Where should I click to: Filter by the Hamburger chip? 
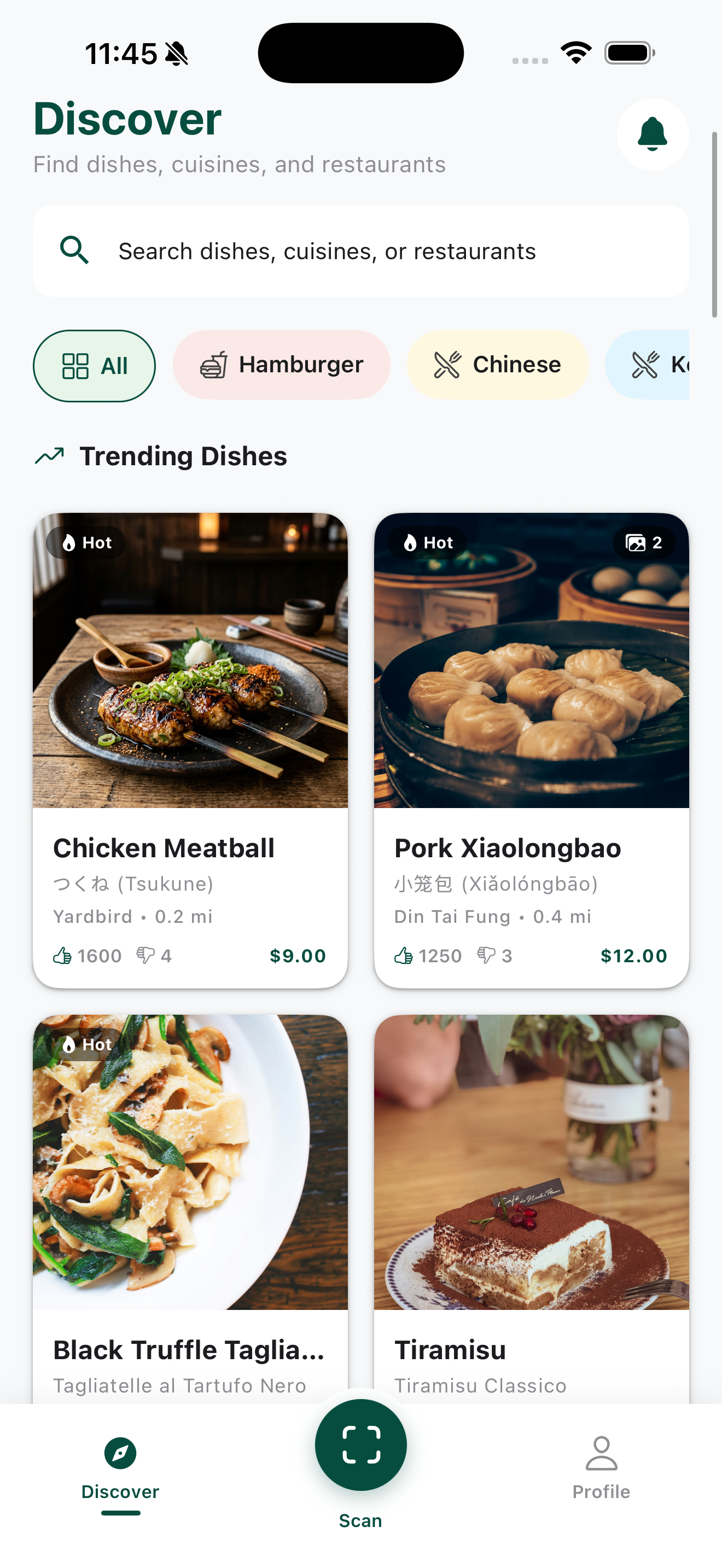[281, 365]
